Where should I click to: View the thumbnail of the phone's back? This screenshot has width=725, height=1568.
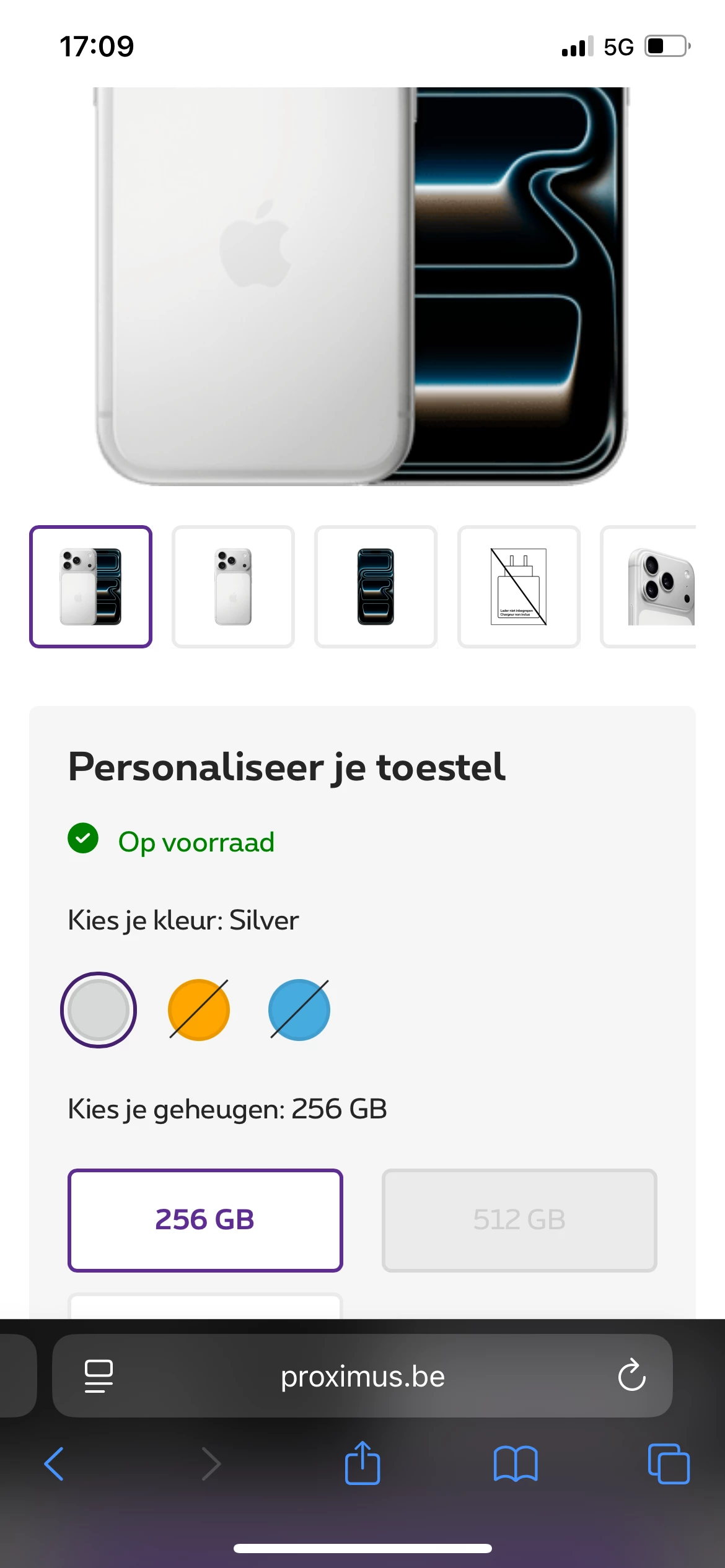[x=233, y=586]
